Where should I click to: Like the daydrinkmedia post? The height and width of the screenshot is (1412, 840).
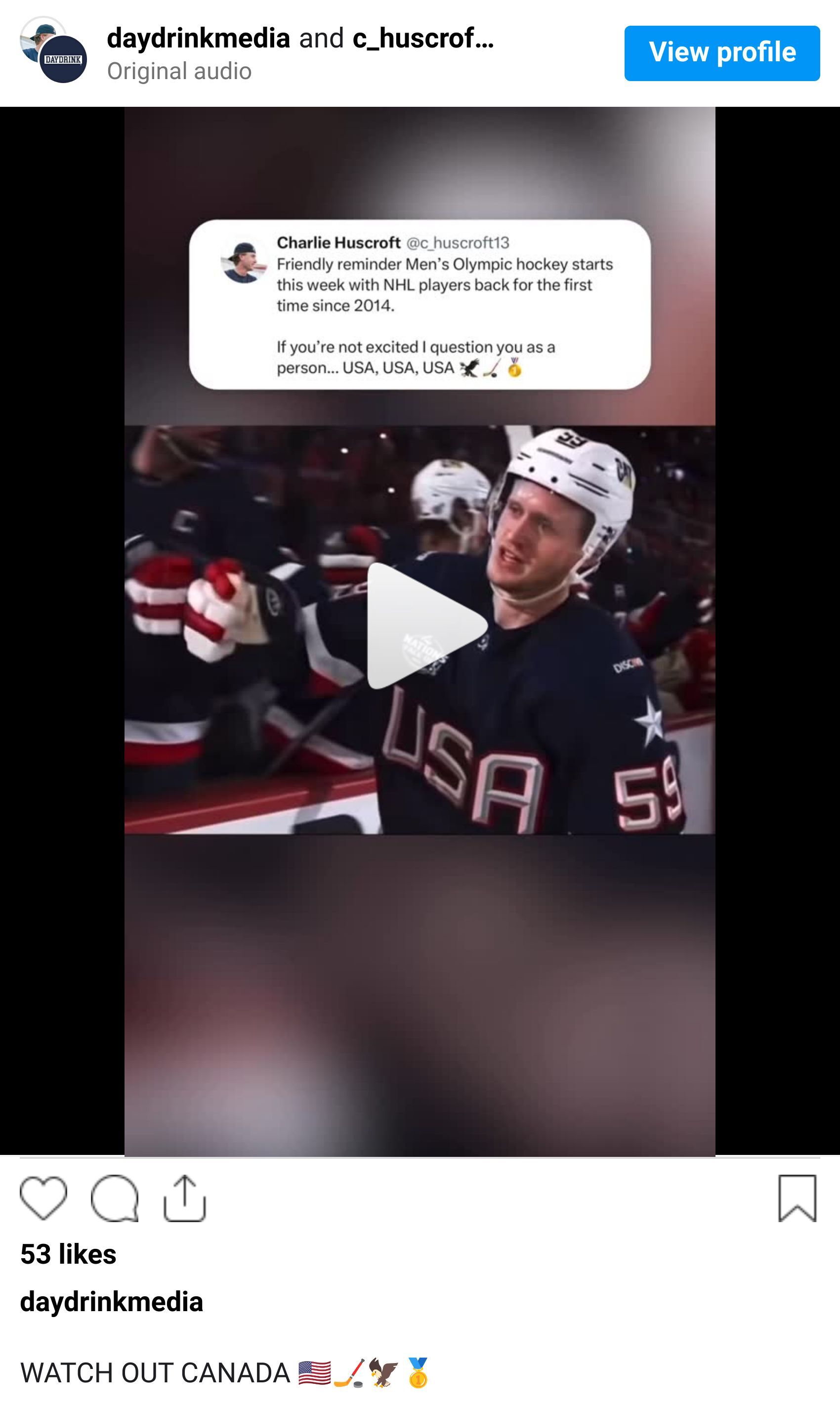click(x=43, y=1197)
